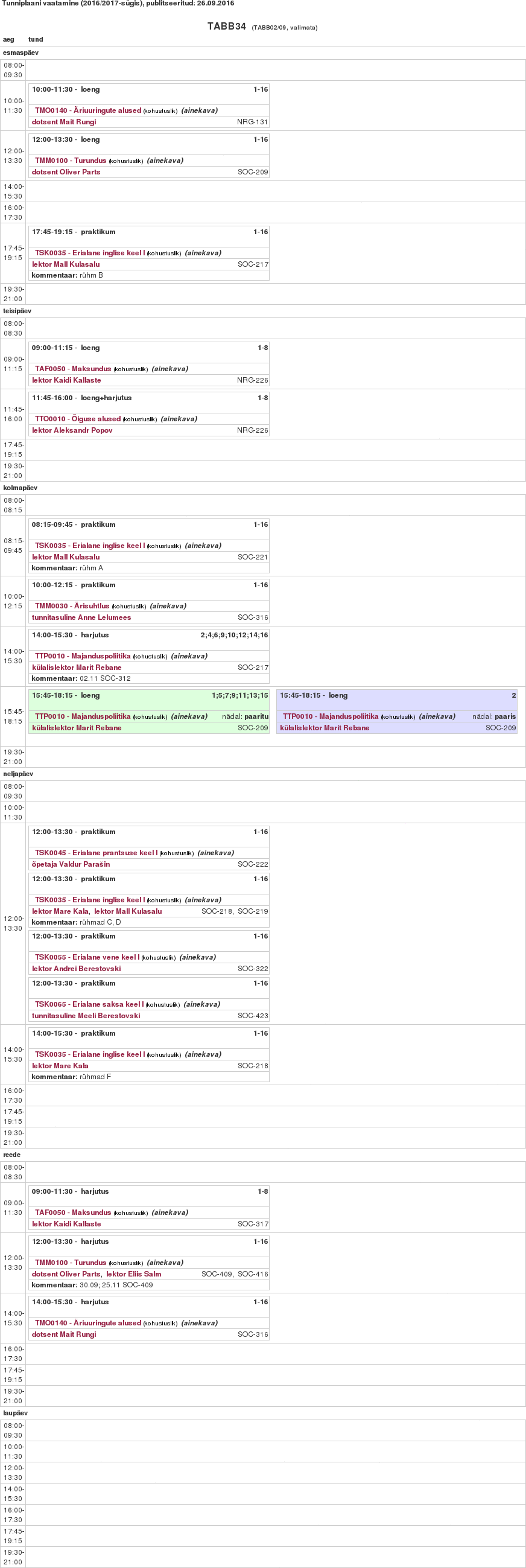Open TSK0055 Erialane vene keel I
The height and width of the screenshot is (1568, 526).
tap(86, 957)
